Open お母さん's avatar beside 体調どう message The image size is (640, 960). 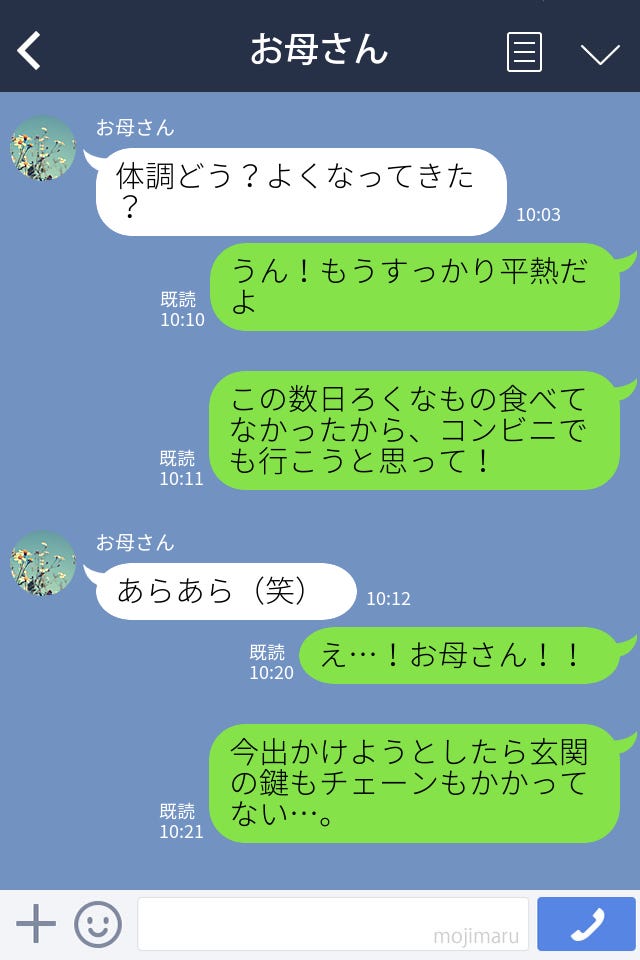click(x=43, y=148)
